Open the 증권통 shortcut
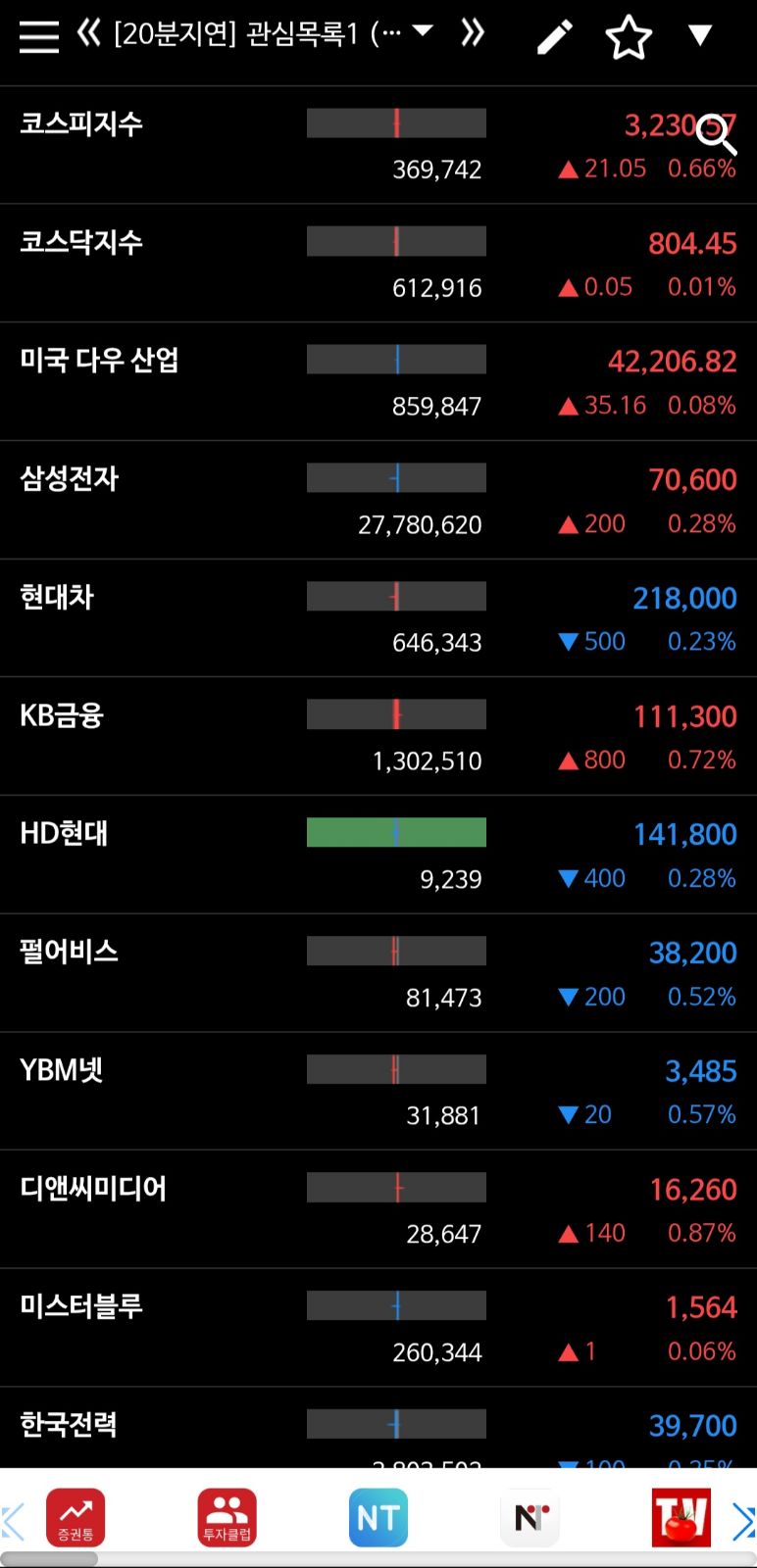This screenshot has width=757, height=1568. pyautogui.click(x=76, y=1518)
